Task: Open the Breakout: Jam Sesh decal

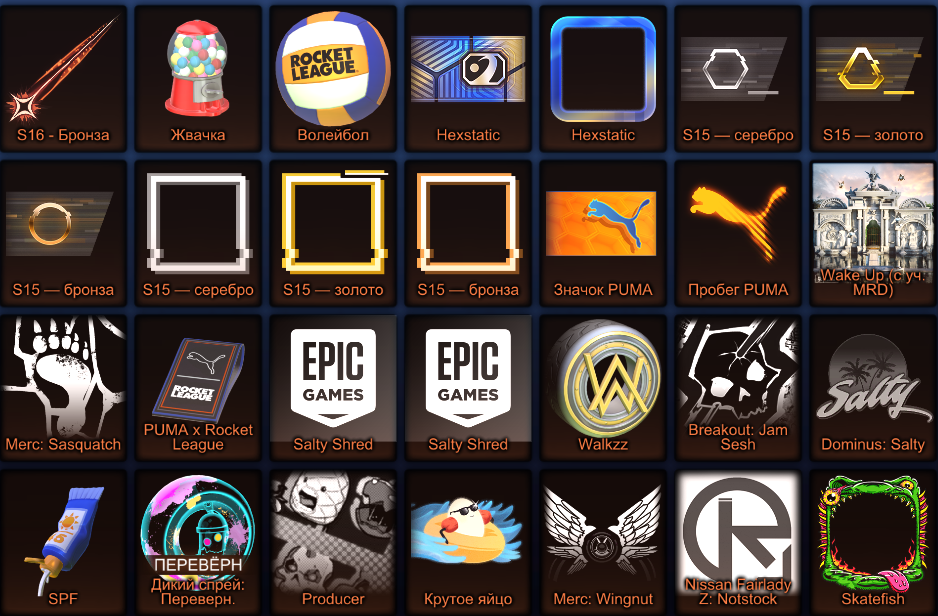Action: (738, 387)
